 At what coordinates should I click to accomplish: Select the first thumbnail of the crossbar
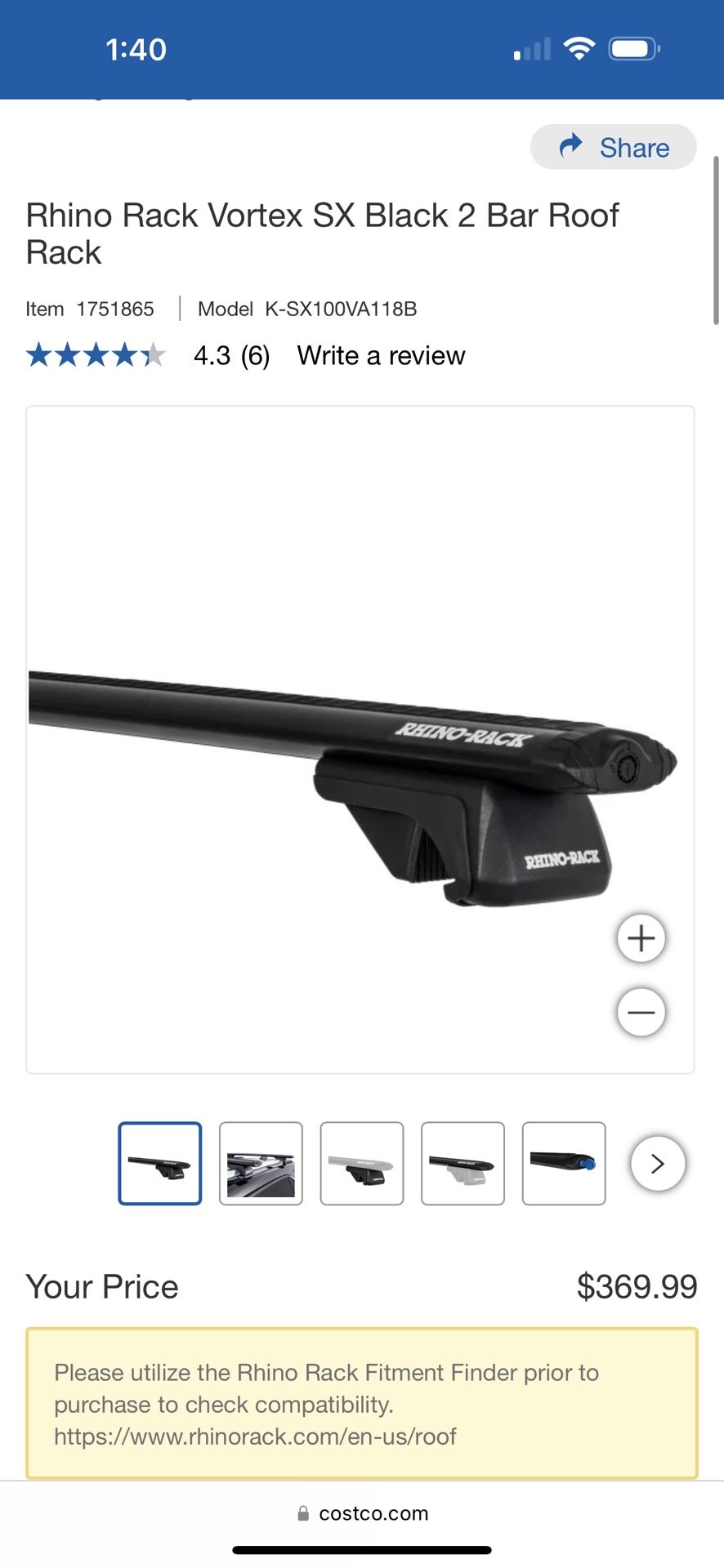click(x=160, y=1164)
